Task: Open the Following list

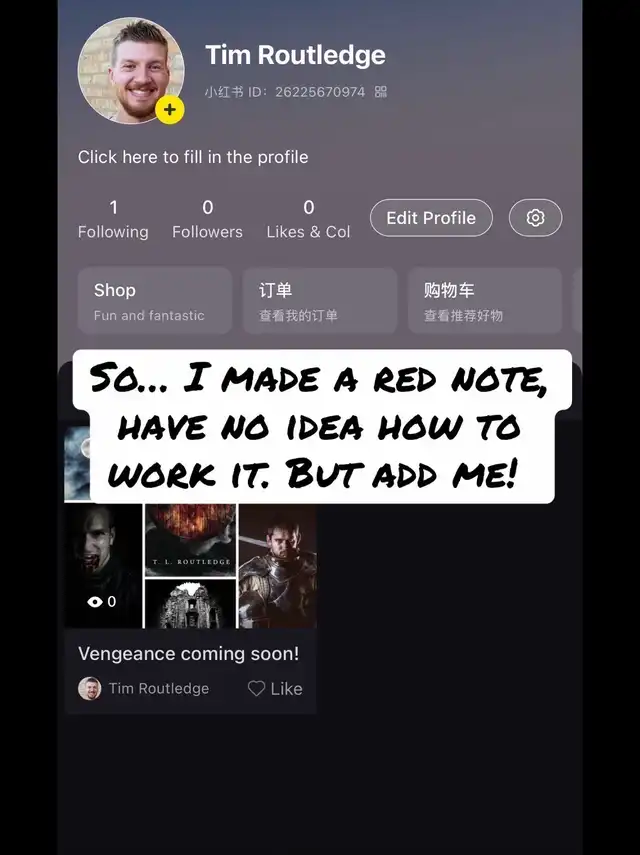Action: point(113,219)
